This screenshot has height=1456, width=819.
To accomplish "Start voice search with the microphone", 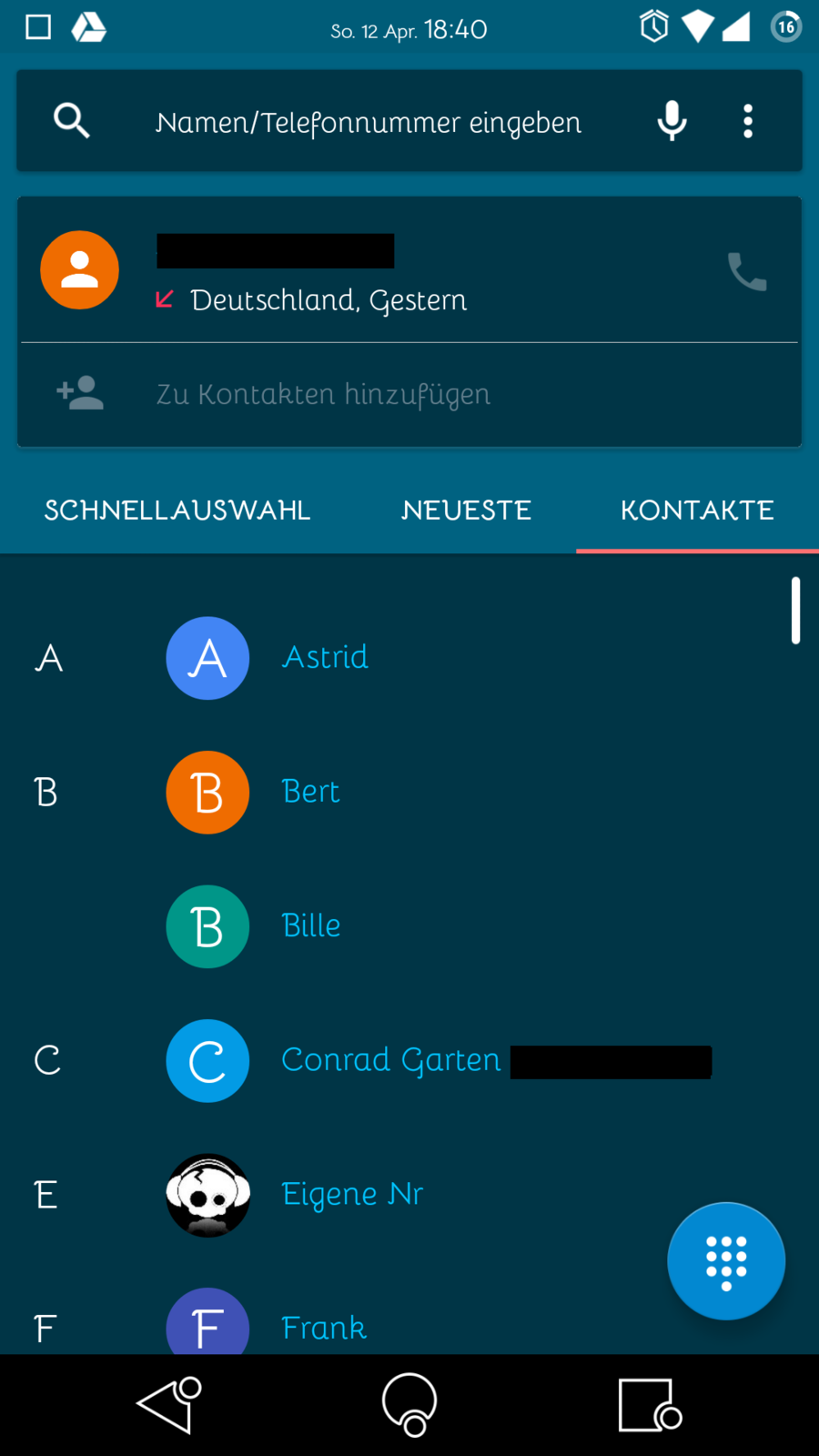I will click(x=672, y=121).
